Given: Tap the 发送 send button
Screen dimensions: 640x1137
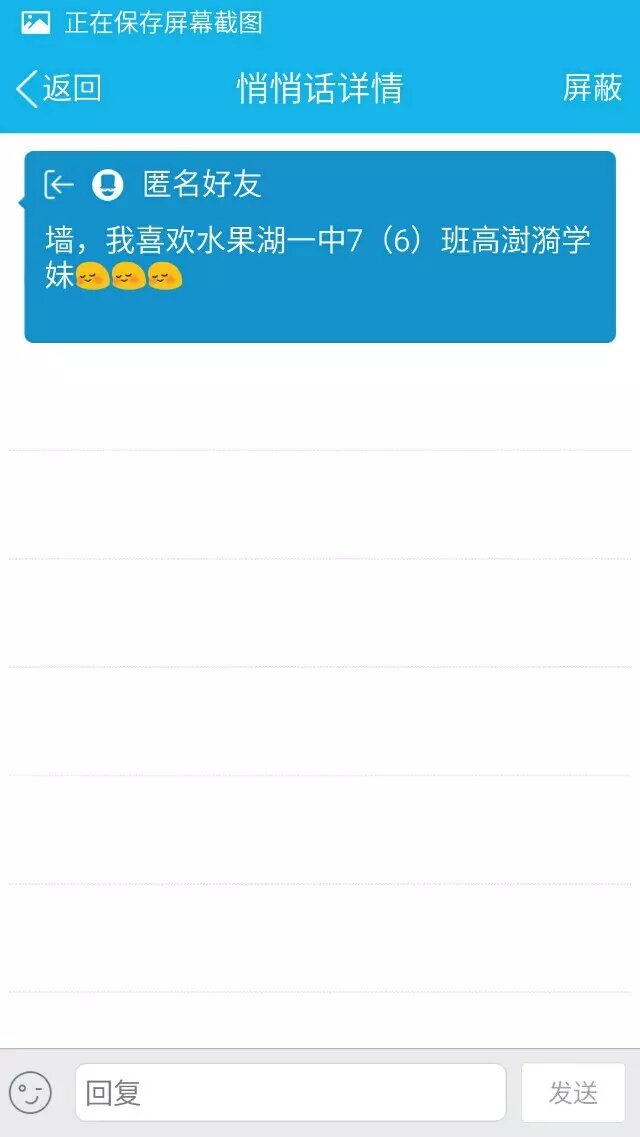Looking at the screenshot, I should point(573,1092).
